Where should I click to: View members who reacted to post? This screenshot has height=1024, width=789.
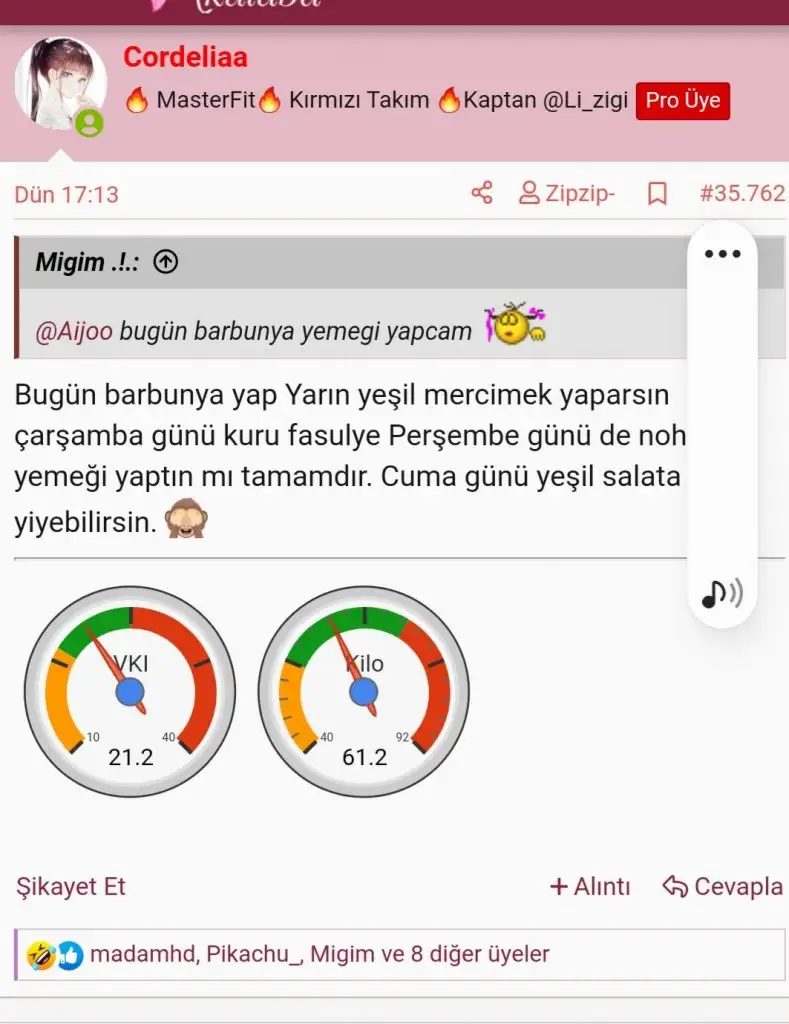point(320,954)
